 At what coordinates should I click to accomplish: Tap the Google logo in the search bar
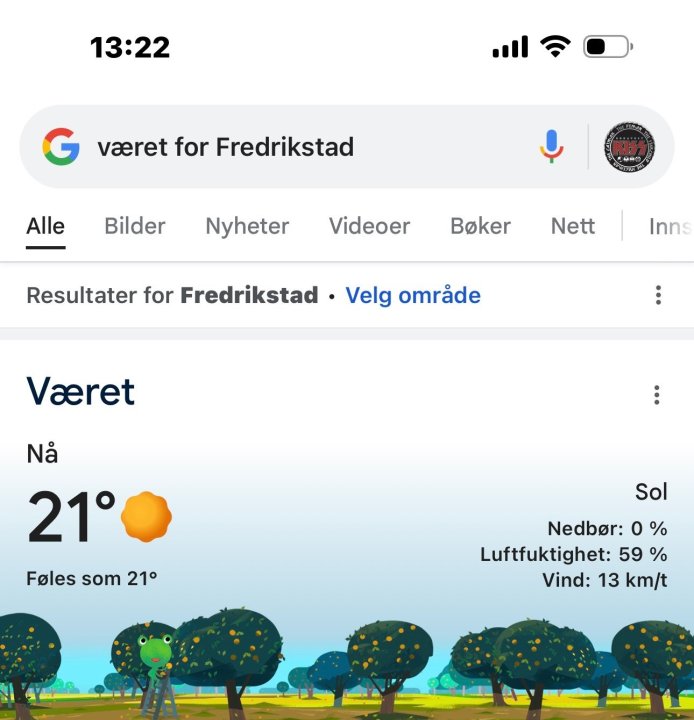pos(61,147)
